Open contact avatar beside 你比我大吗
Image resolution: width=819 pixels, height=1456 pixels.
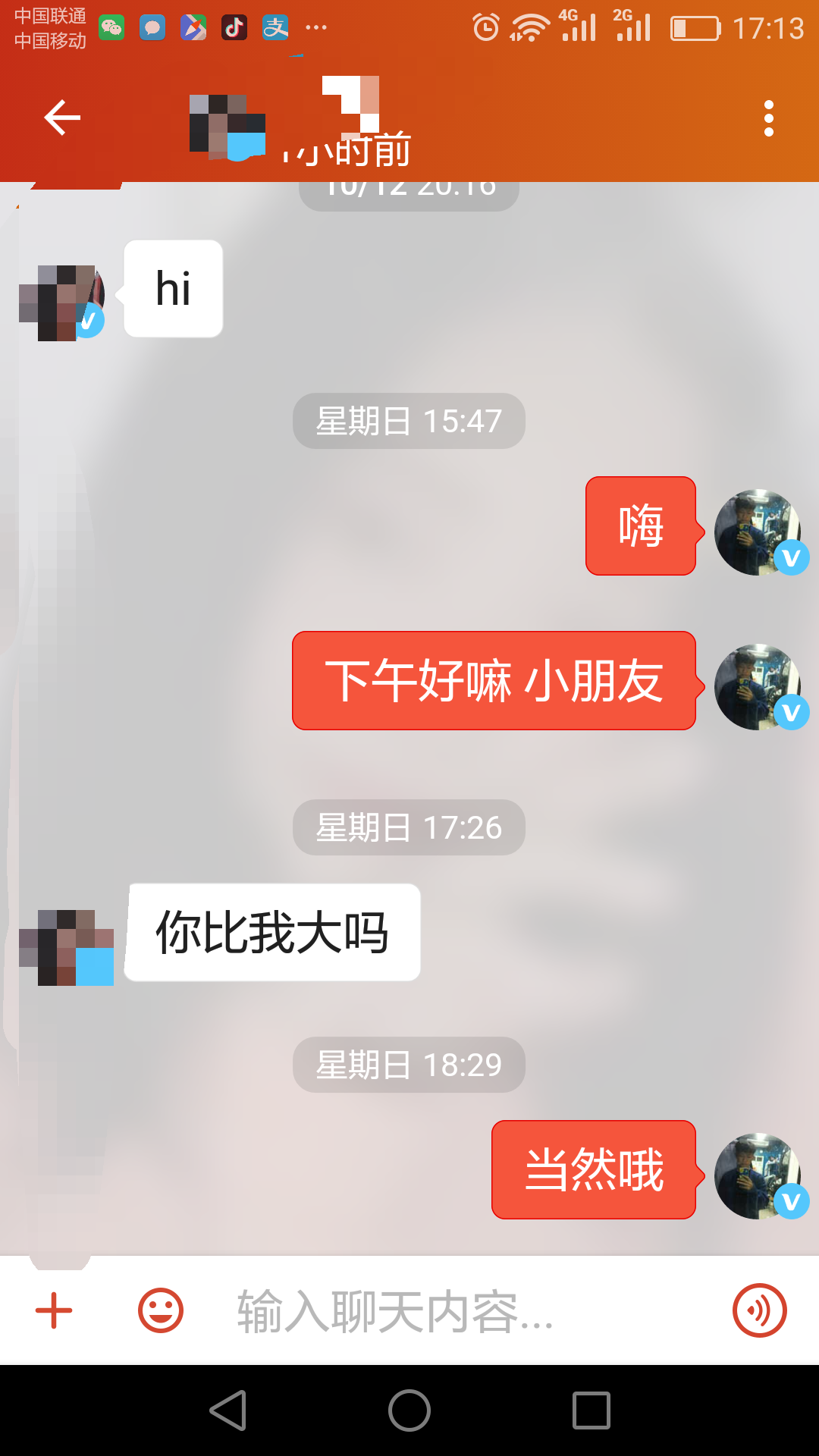pyautogui.click(x=67, y=947)
